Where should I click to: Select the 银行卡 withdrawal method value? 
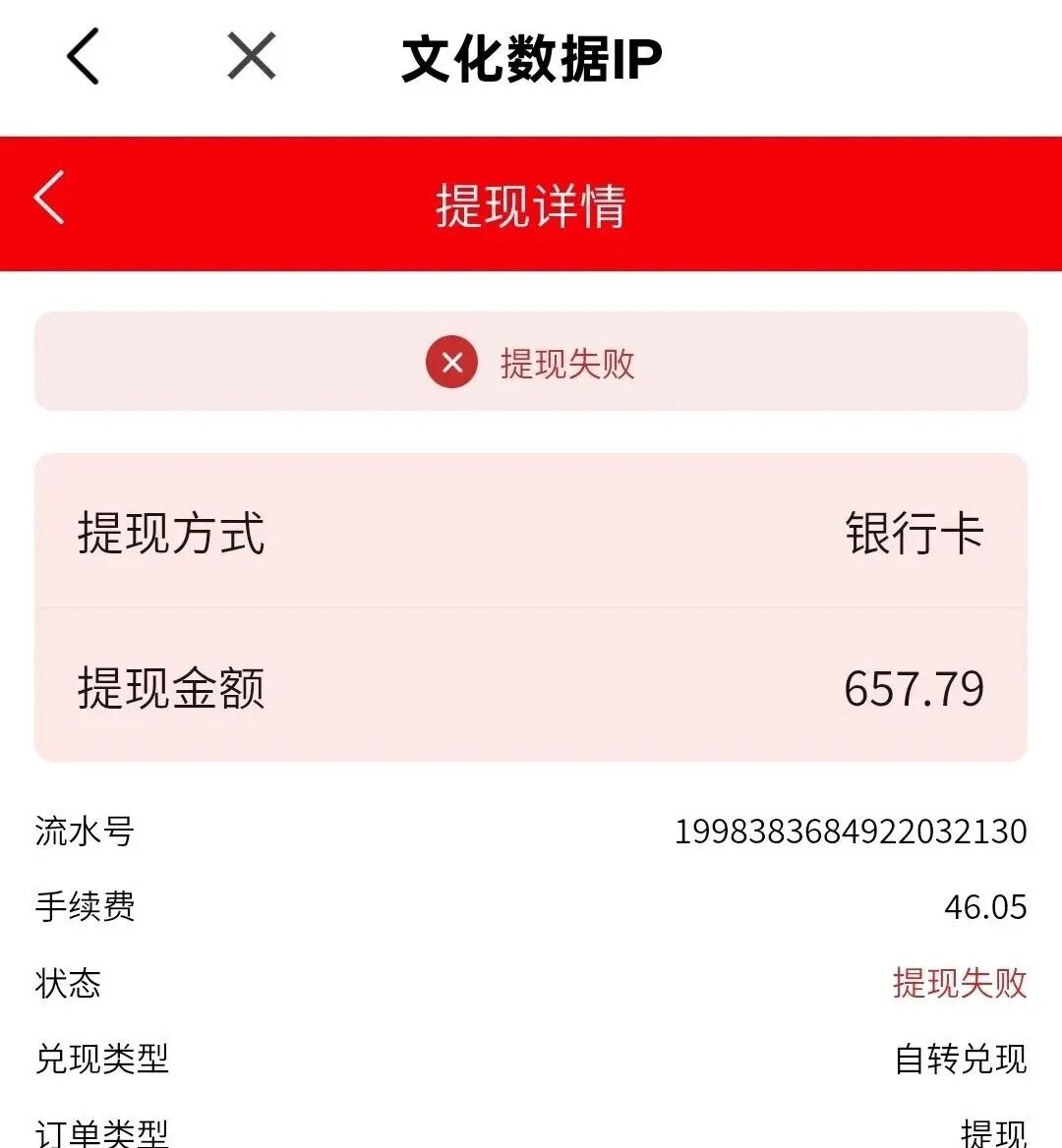click(x=914, y=534)
